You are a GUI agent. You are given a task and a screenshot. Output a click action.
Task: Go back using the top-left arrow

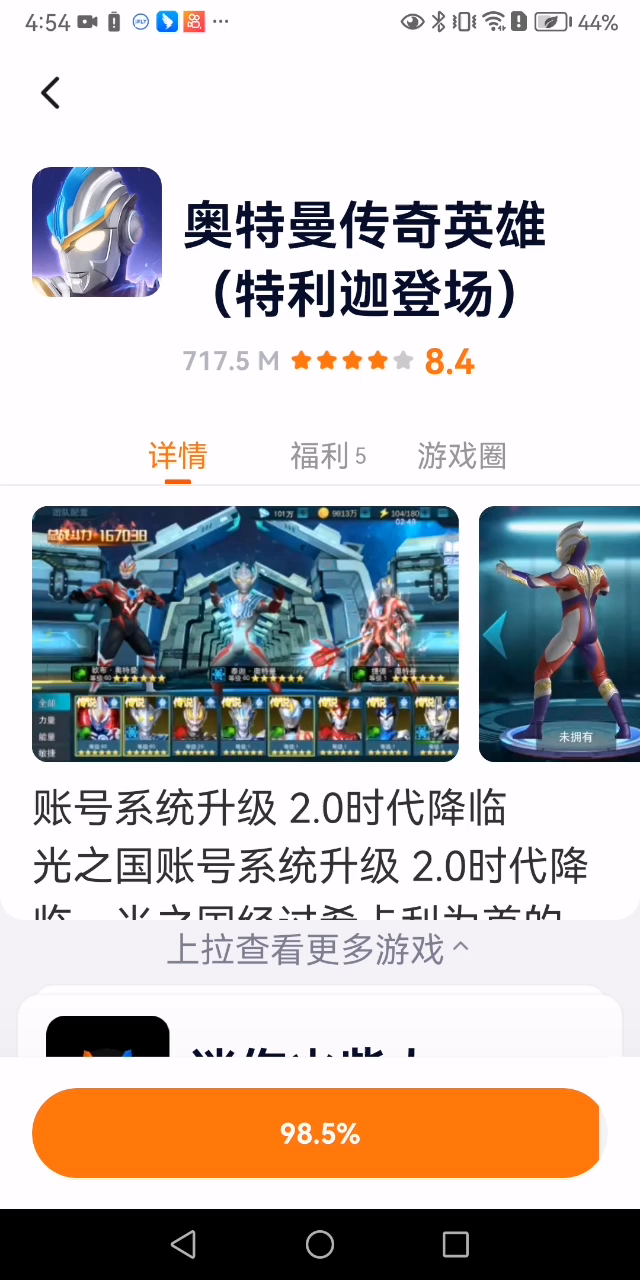point(50,93)
